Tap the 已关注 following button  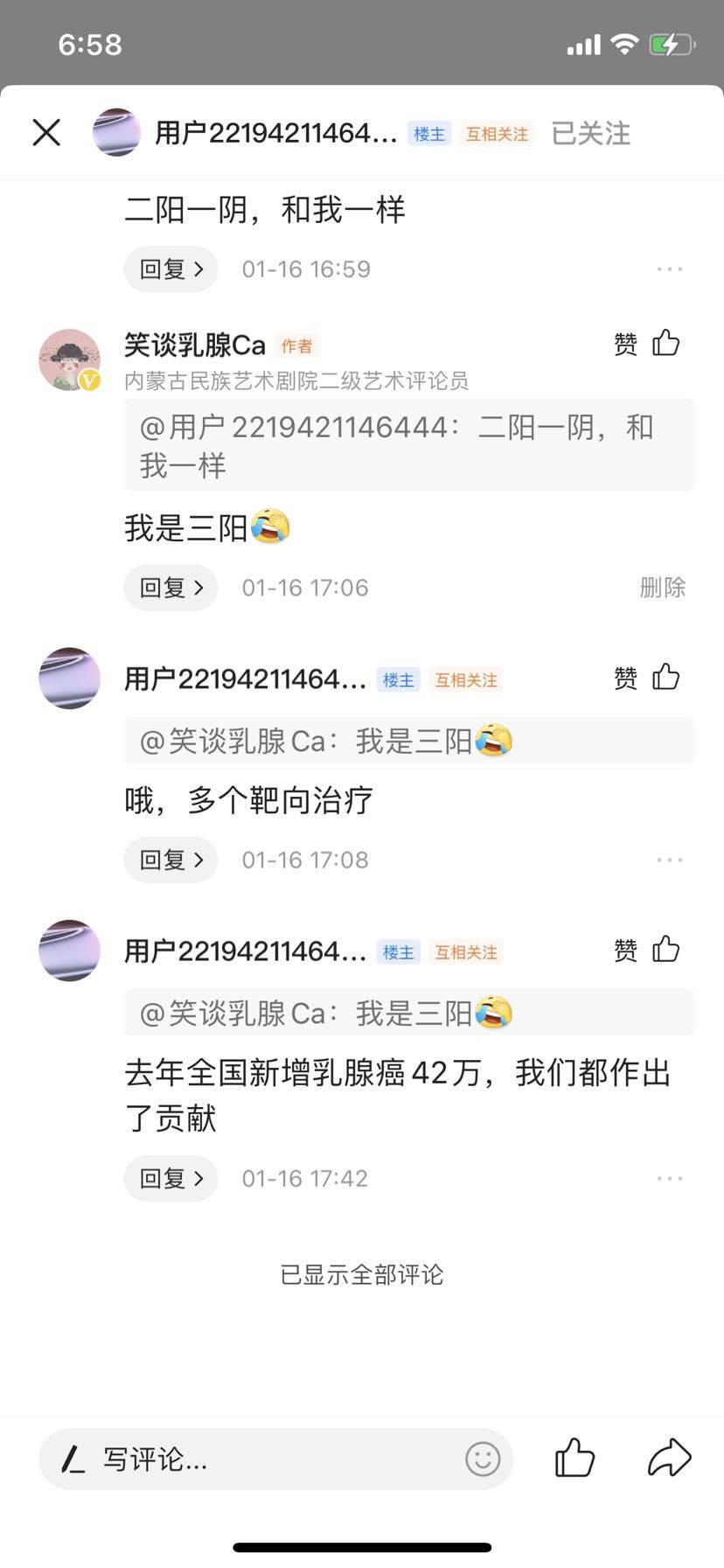tap(590, 133)
